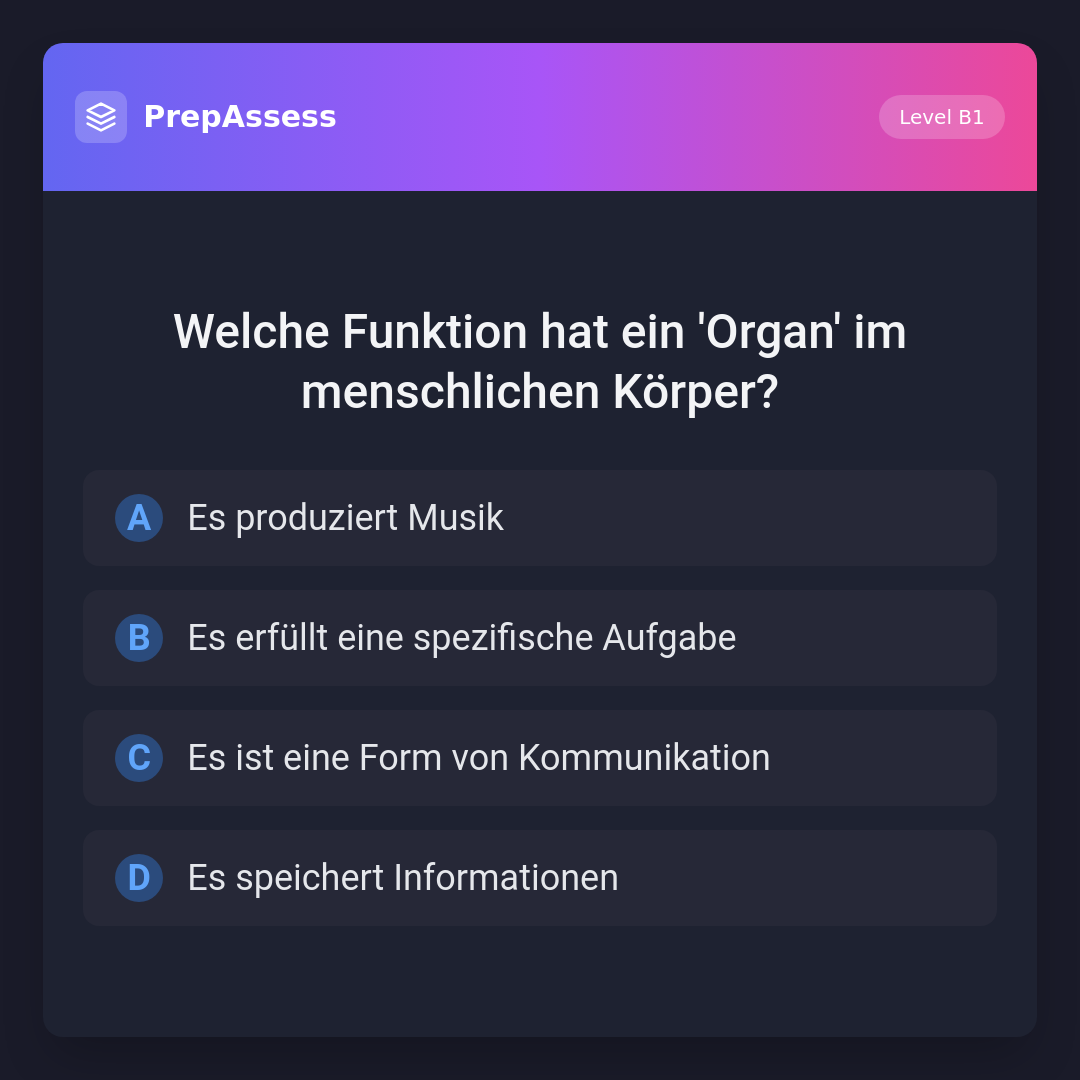Choose option B: Es erfüllt eine spezifische Aufgabe
Viewport: 1080px width, 1080px height.
540,638
